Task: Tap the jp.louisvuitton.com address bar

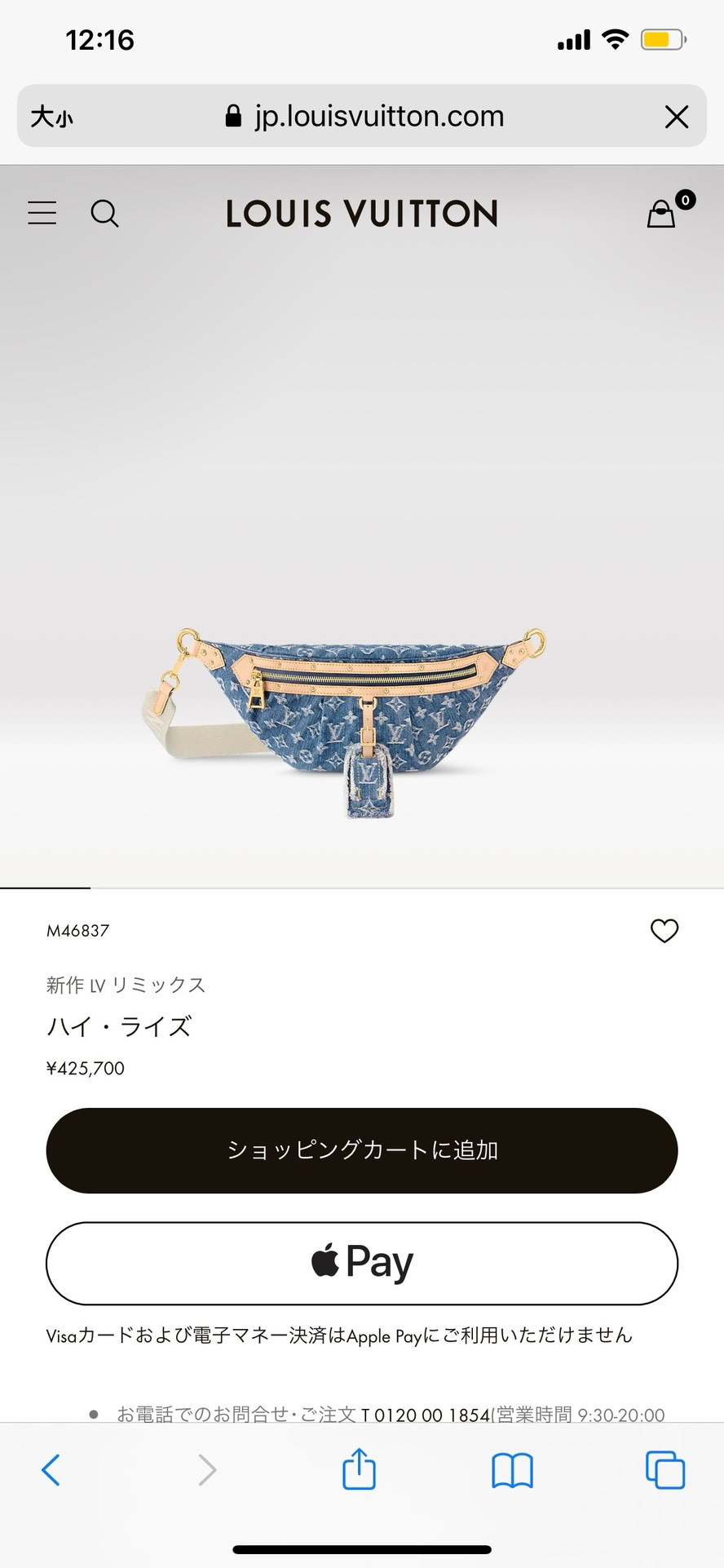Action: [x=364, y=117]
